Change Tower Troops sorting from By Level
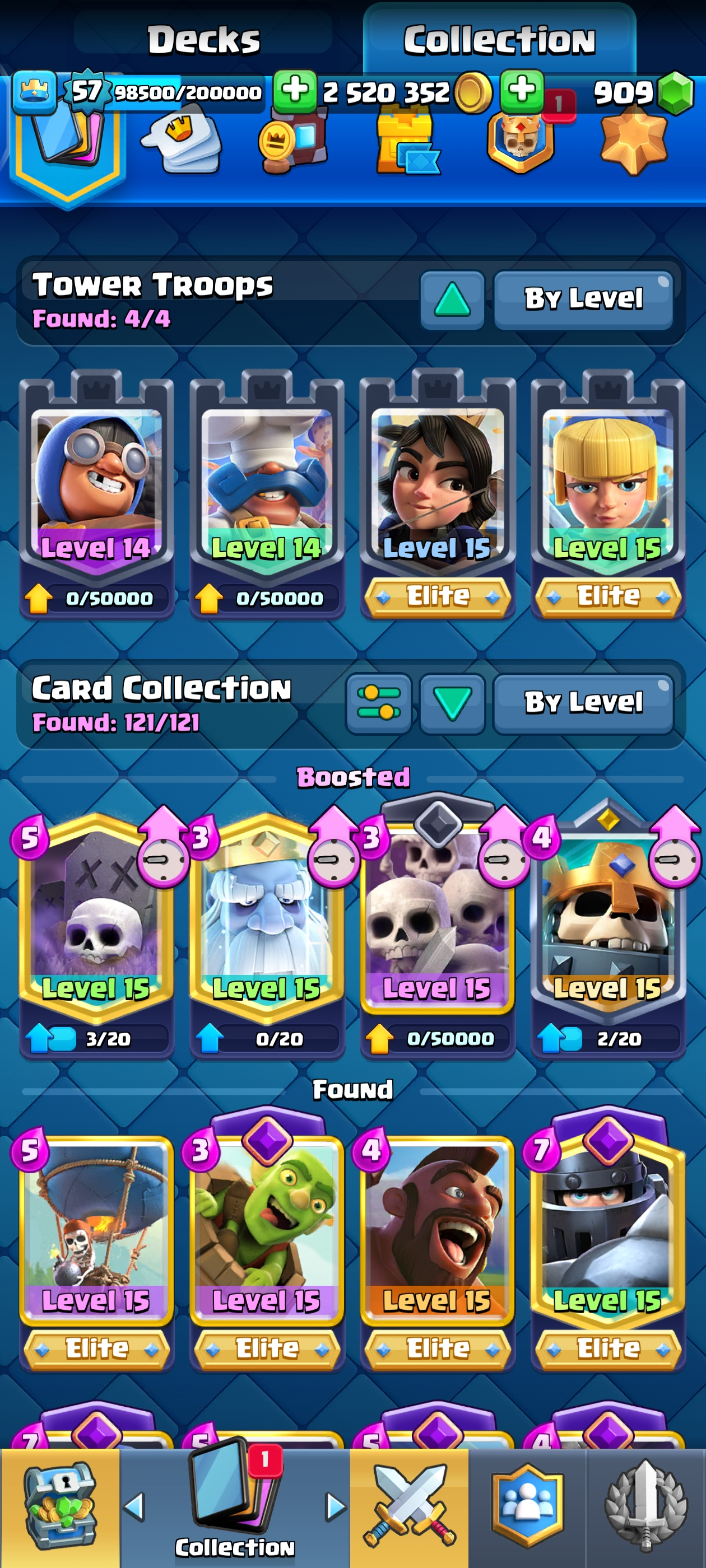 coord(583,300)
